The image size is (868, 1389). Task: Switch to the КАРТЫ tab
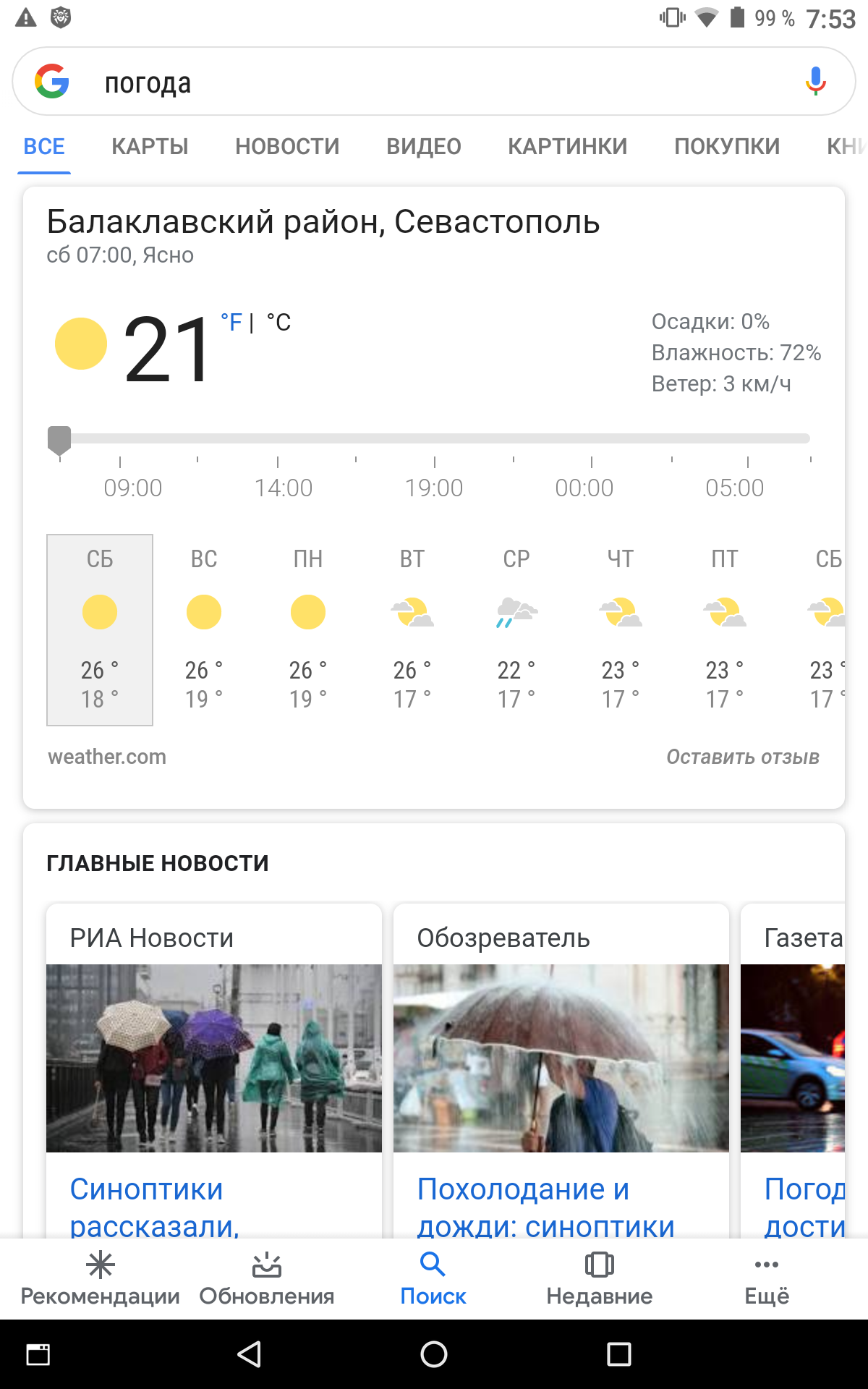[150, 146]
